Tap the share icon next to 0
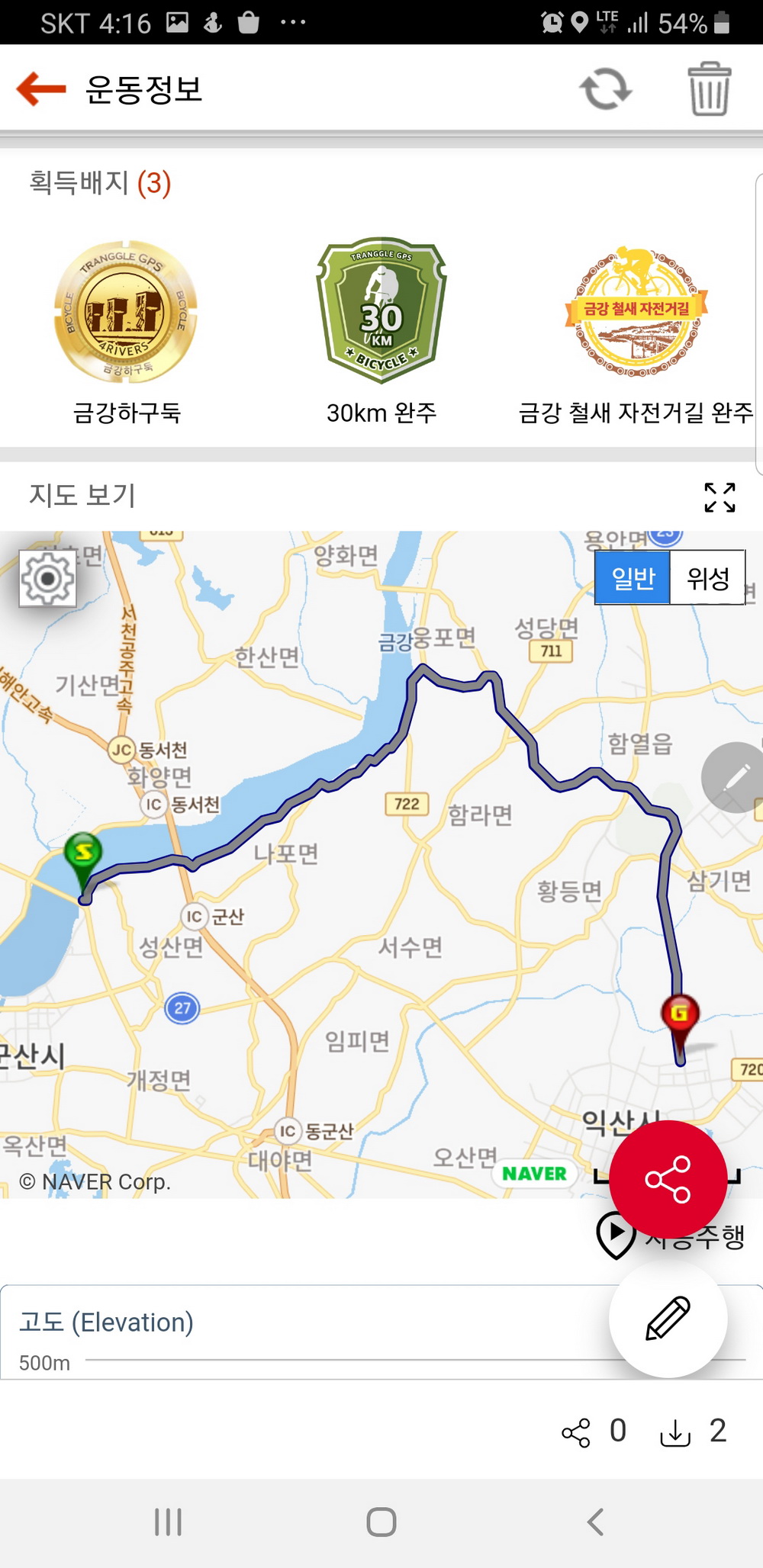 click(576, 1432)
